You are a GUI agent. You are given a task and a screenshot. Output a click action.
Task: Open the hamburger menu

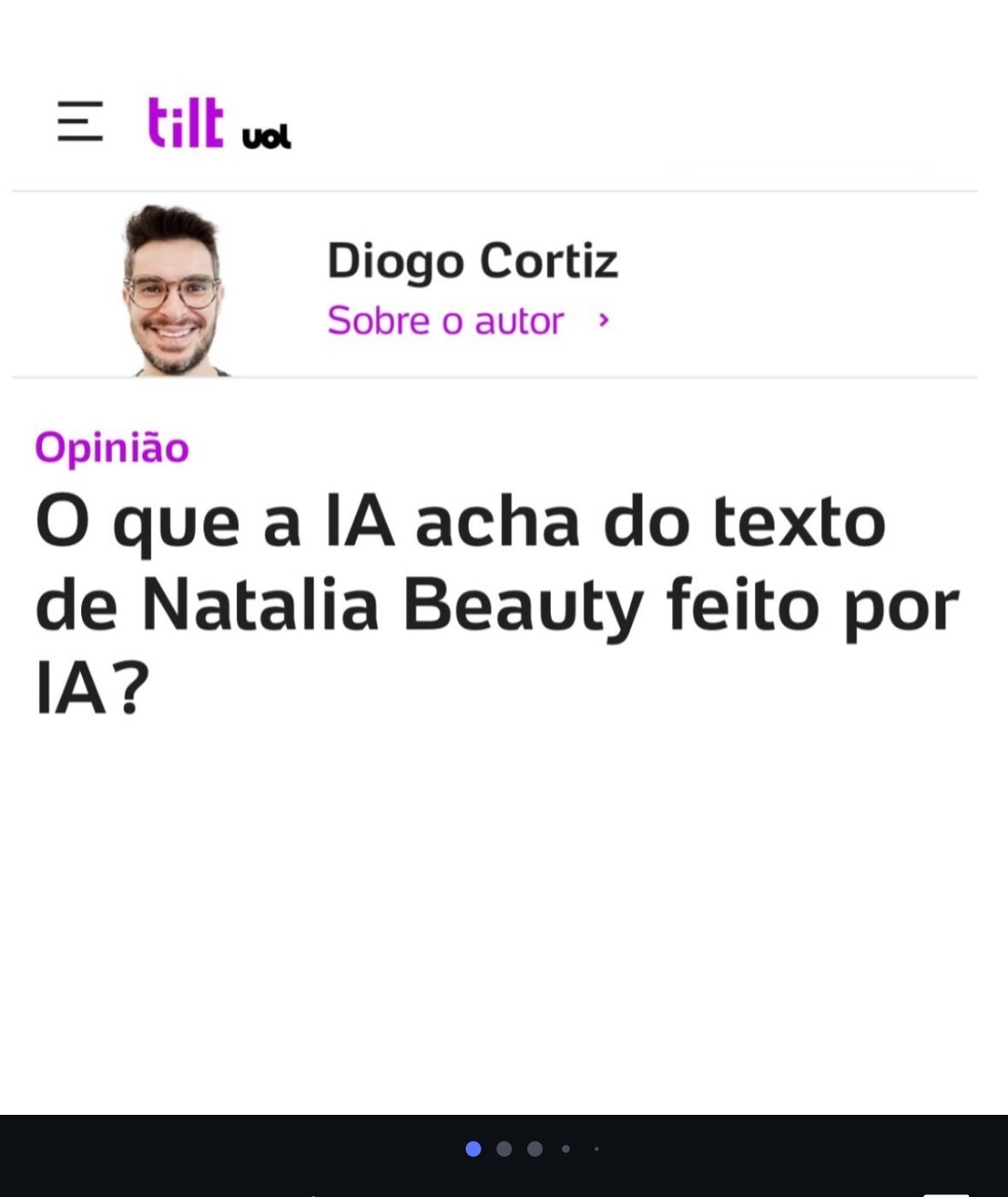tap(80, 121)
